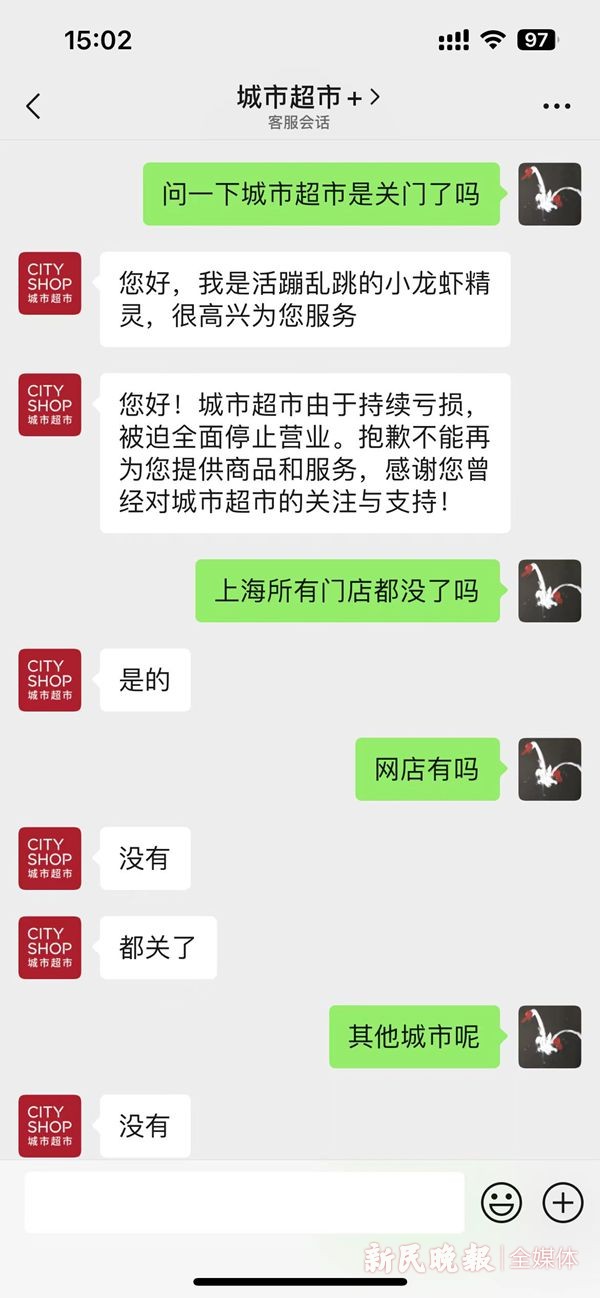This screenshot has width=600, height=1298.
Task: Focus the message input field
Action: click(x=244, y=1203)
